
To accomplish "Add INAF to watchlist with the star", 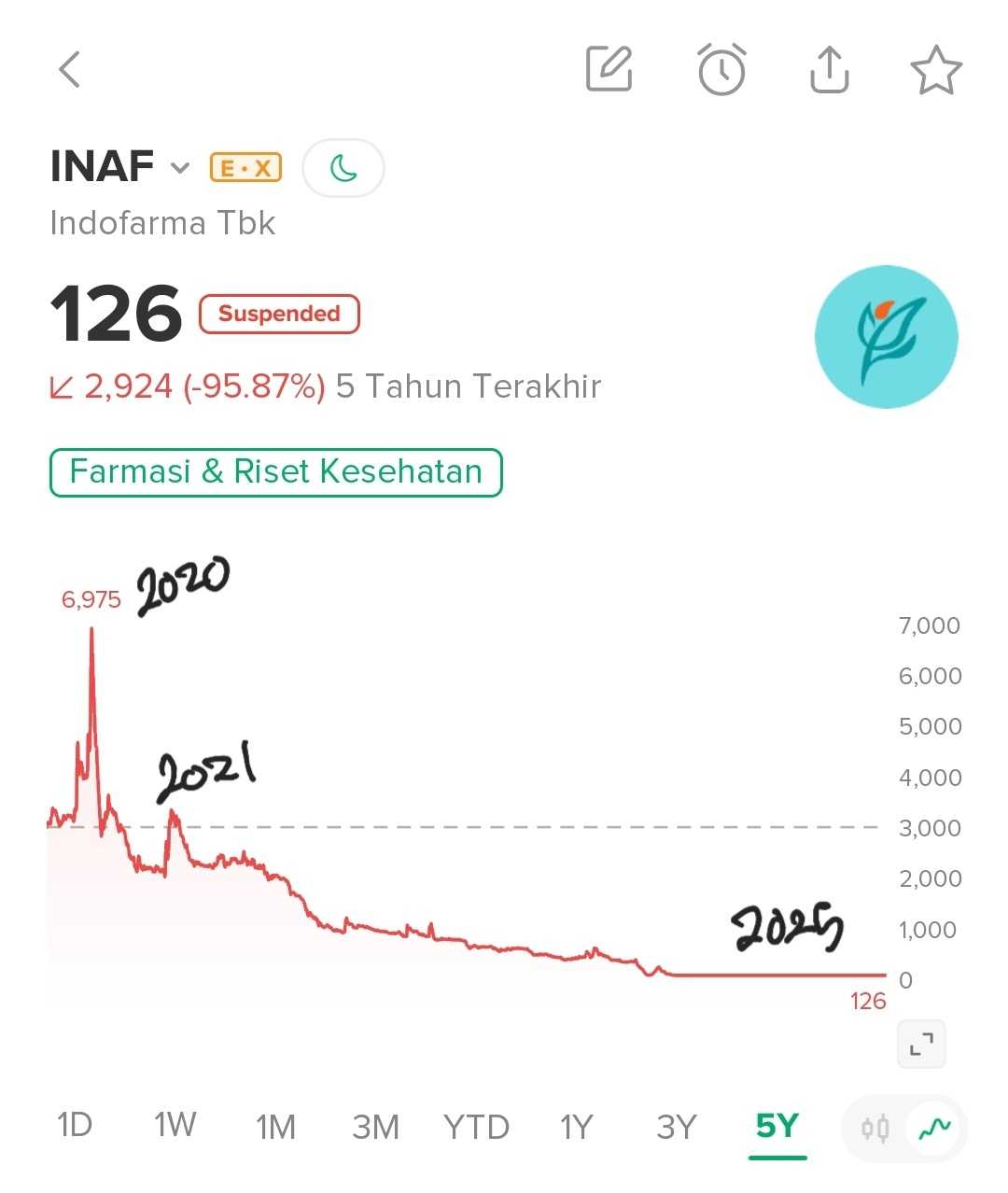I will pyautogui.click(x=935, y=70).
